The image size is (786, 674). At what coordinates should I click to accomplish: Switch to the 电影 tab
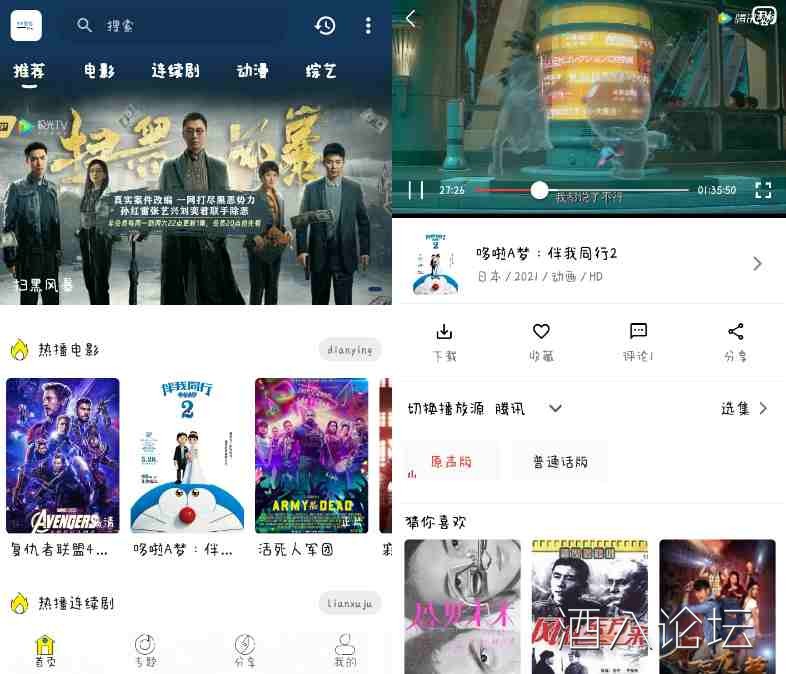click(98, 71)
